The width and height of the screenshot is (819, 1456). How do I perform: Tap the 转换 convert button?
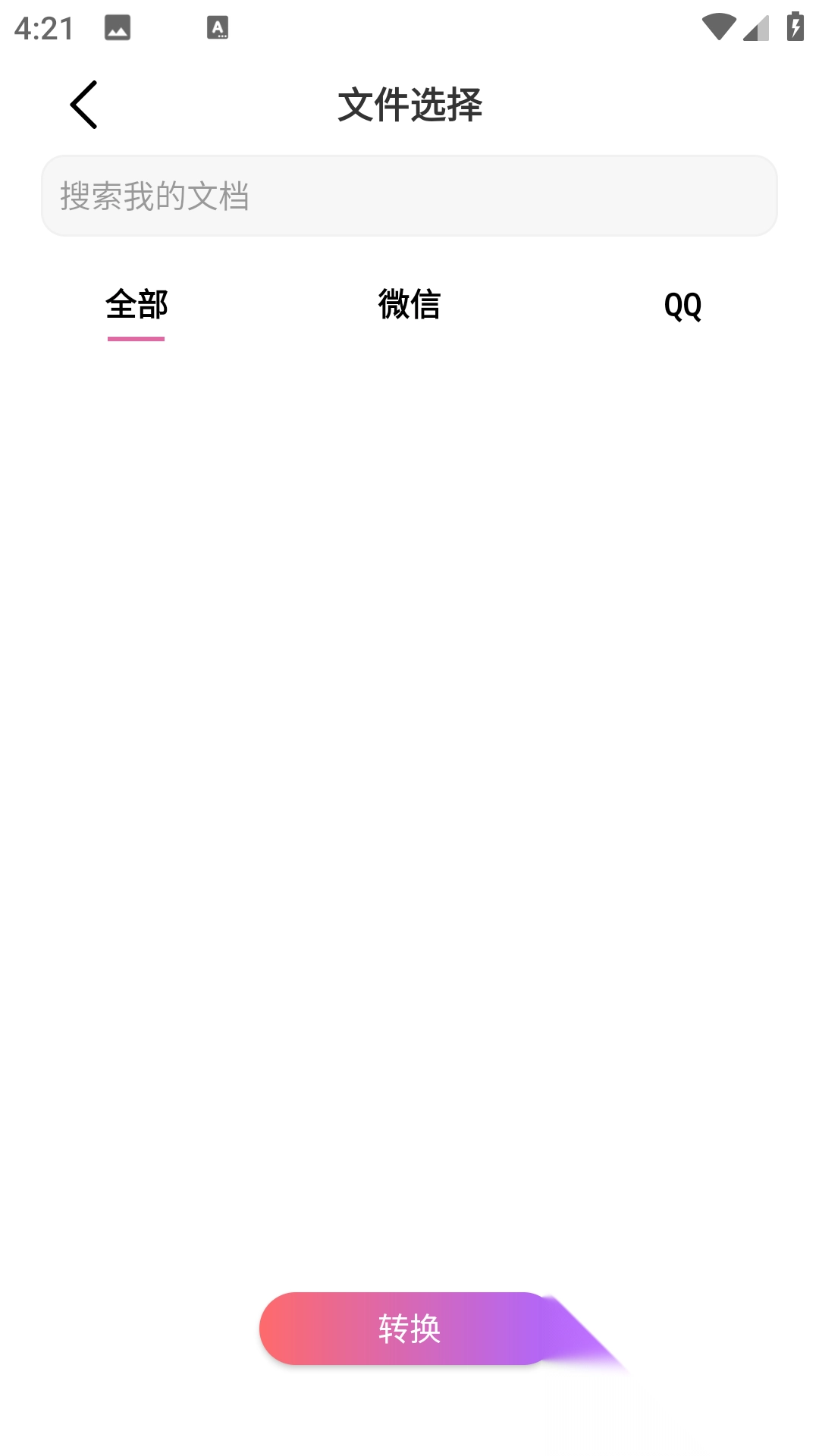(409, 1329)
